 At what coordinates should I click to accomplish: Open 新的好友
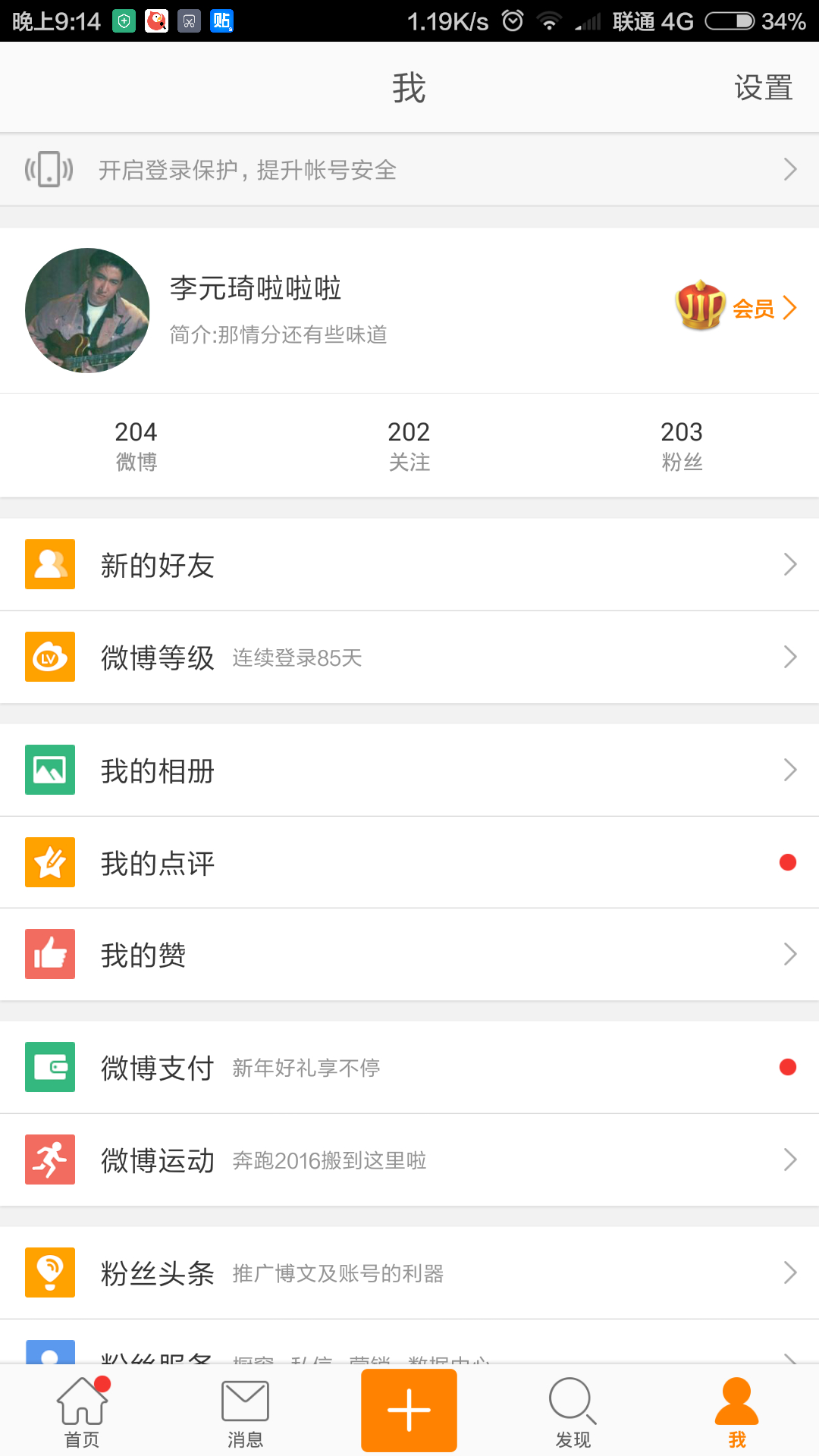pyautogui.click(x=409, y=565)
